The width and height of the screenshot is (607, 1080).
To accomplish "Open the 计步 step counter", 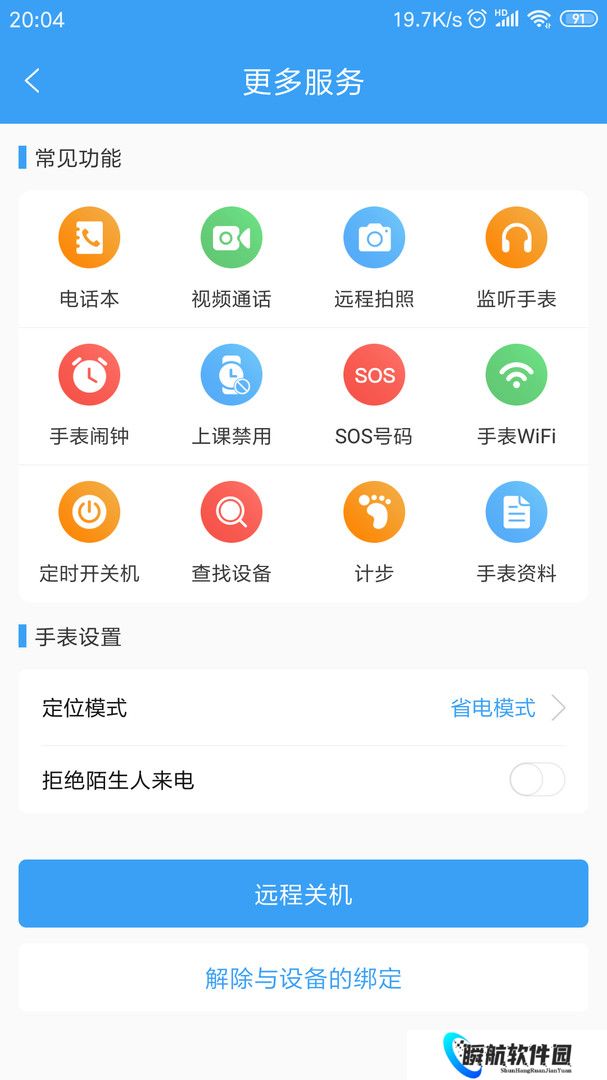I will [374, 530].
